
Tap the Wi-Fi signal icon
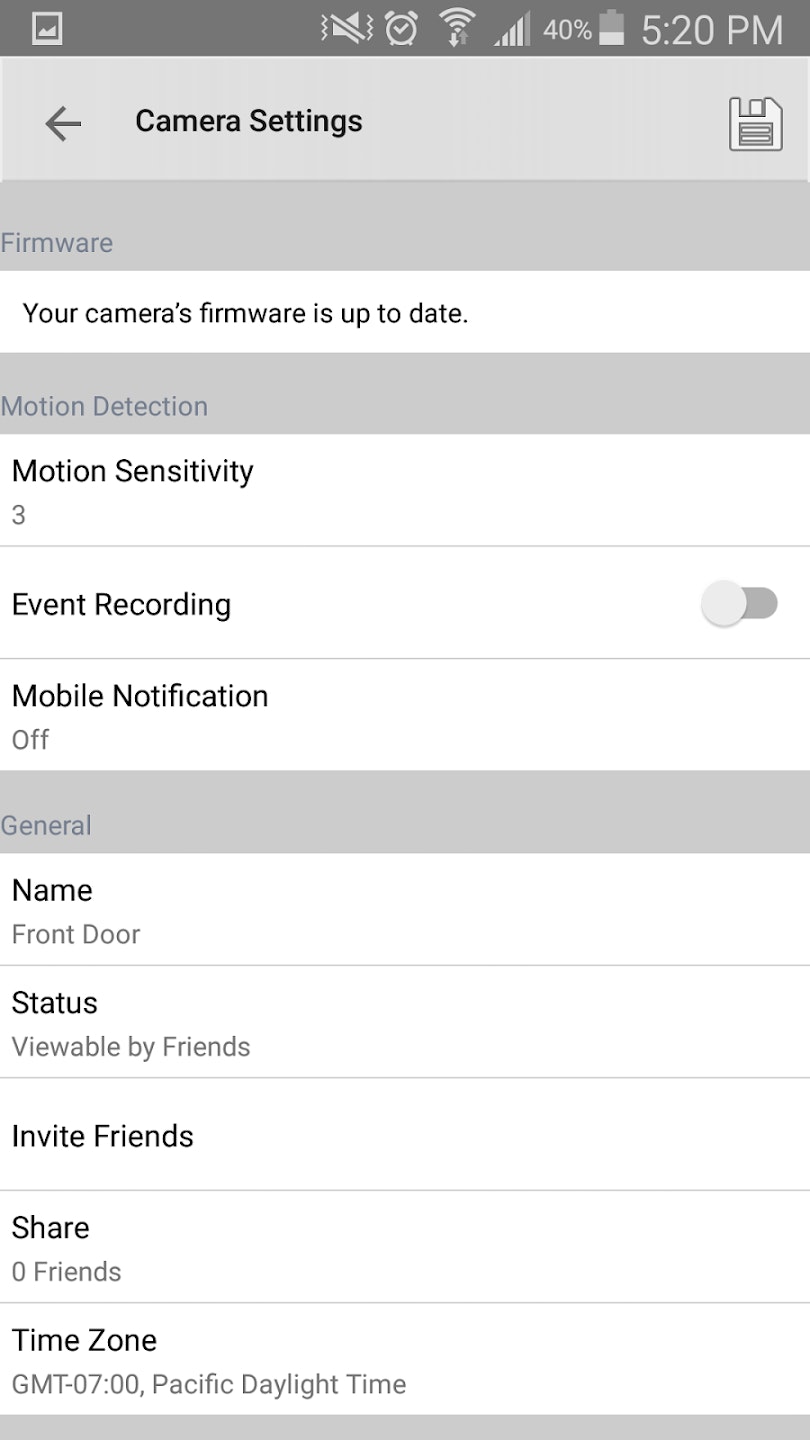pyautogui.click(x=455, y=29)
